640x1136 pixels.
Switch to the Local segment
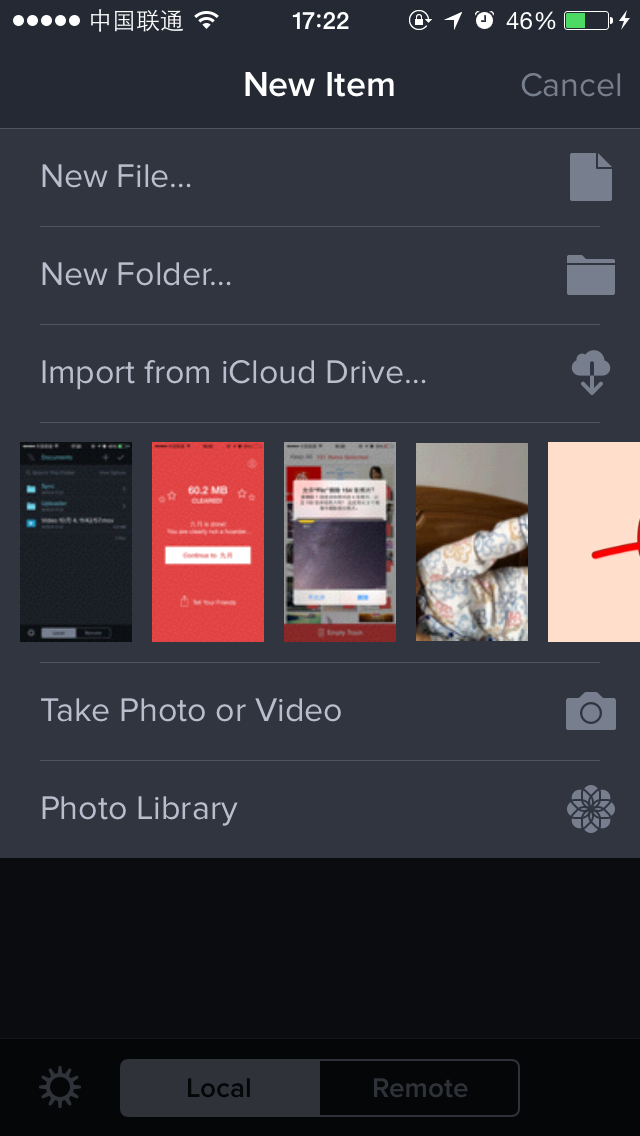[220, 1088]
